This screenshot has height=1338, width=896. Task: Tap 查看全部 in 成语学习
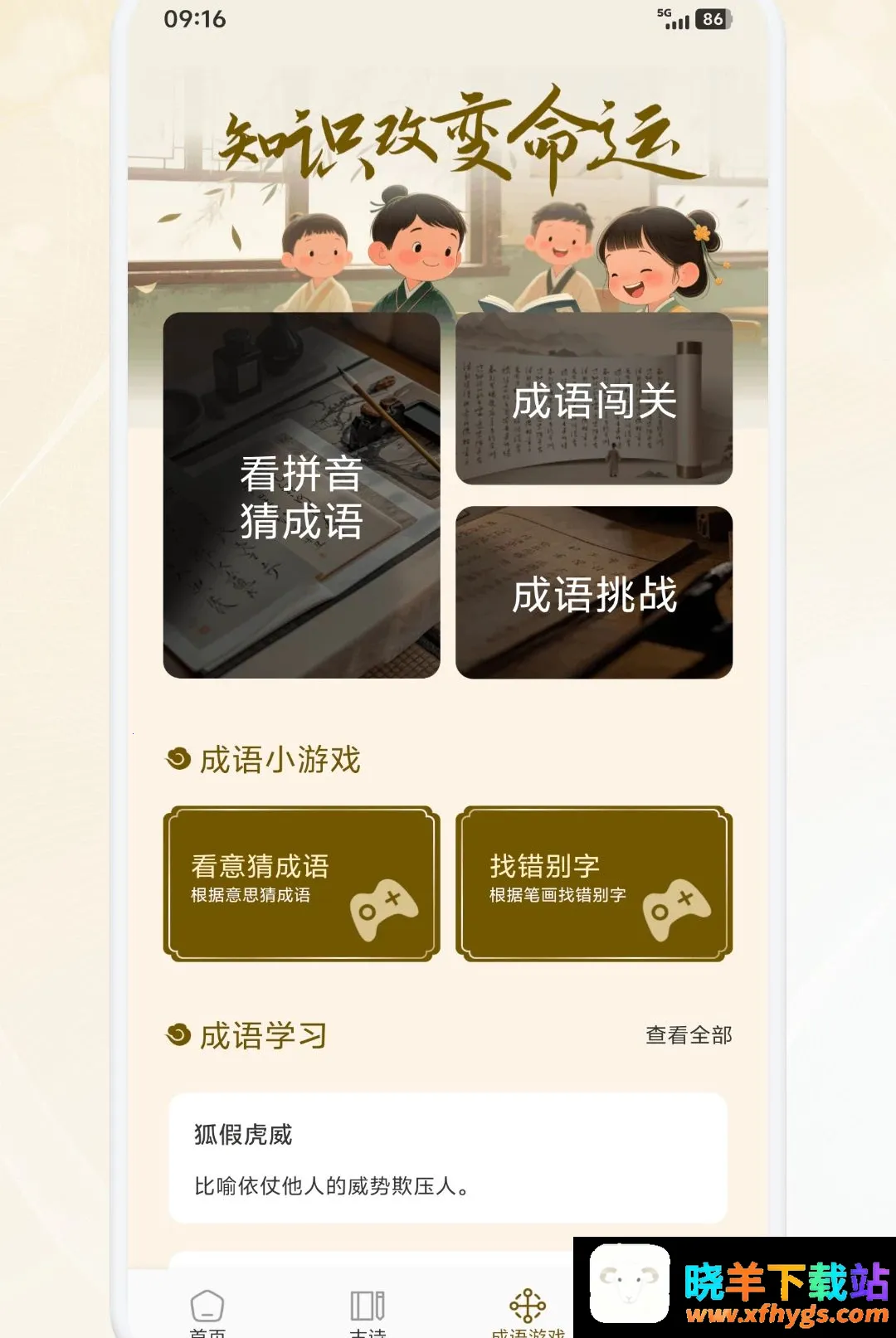click(x=689, y=1035)
